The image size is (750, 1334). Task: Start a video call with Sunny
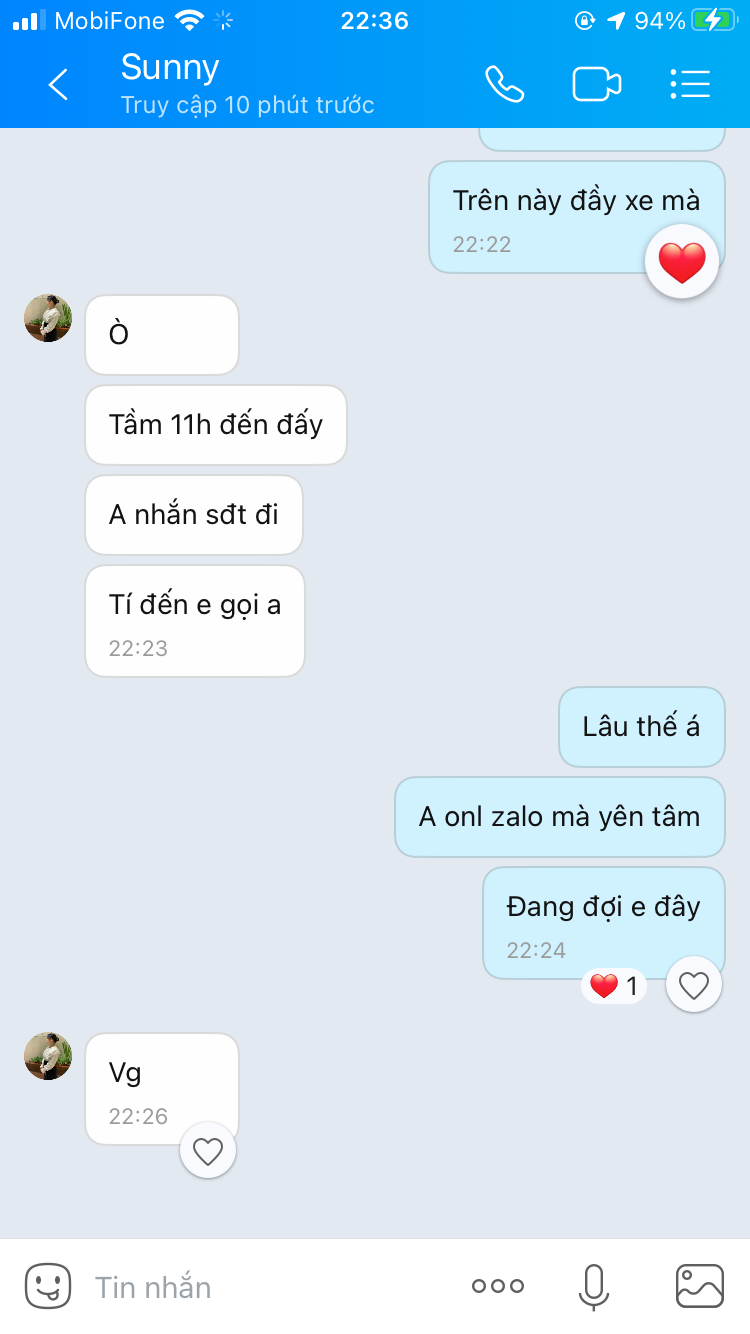click(x=596, y=85)
